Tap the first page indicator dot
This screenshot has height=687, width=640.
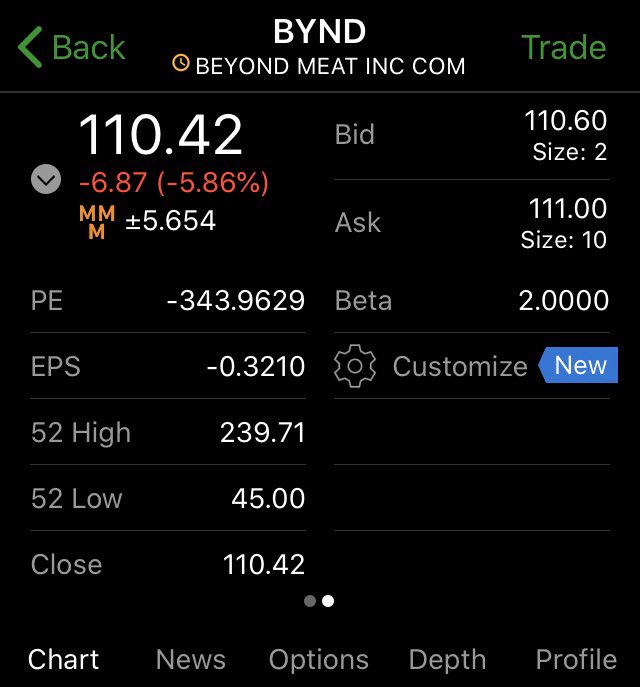coord(310,601)
